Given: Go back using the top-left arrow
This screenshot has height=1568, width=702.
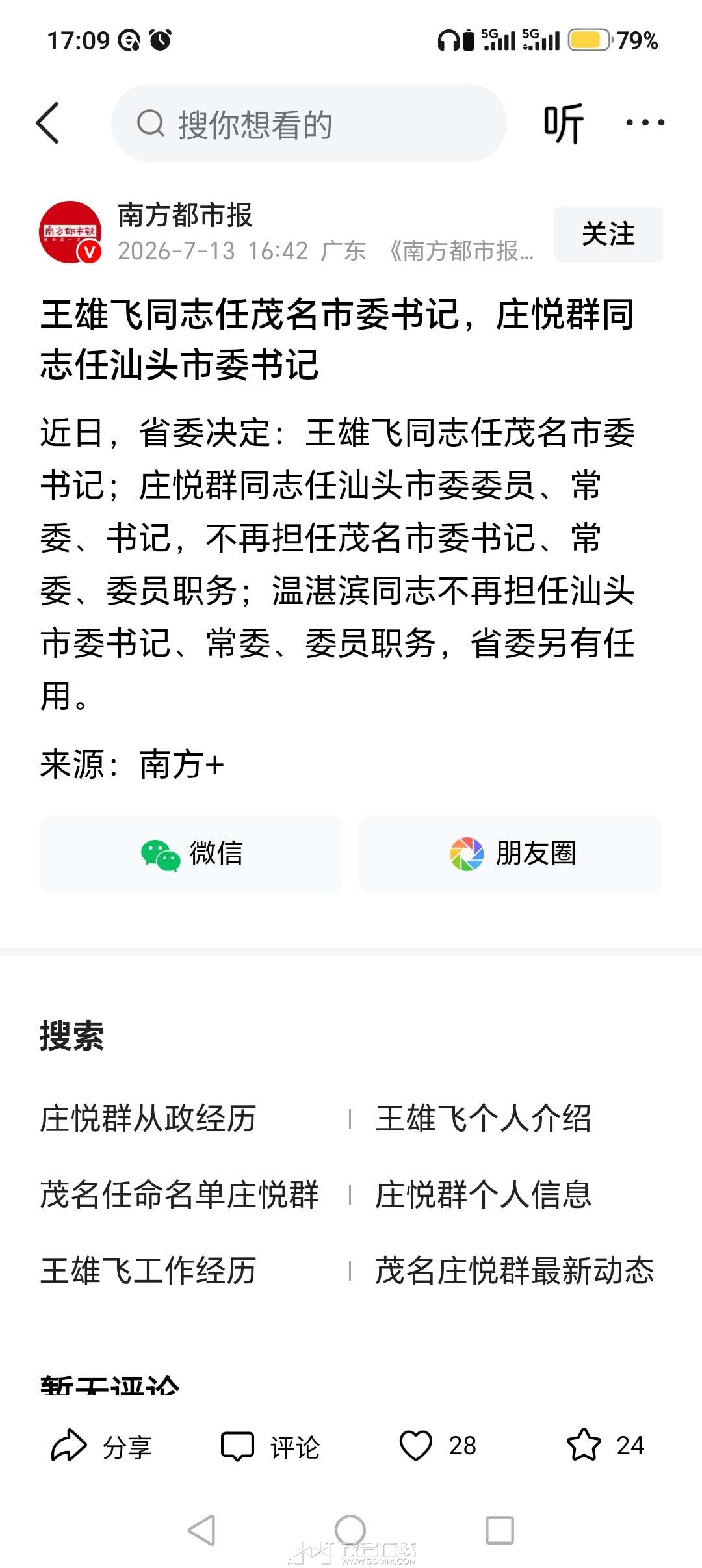Looking at the screenshot, I should click(x=48, y=123).
